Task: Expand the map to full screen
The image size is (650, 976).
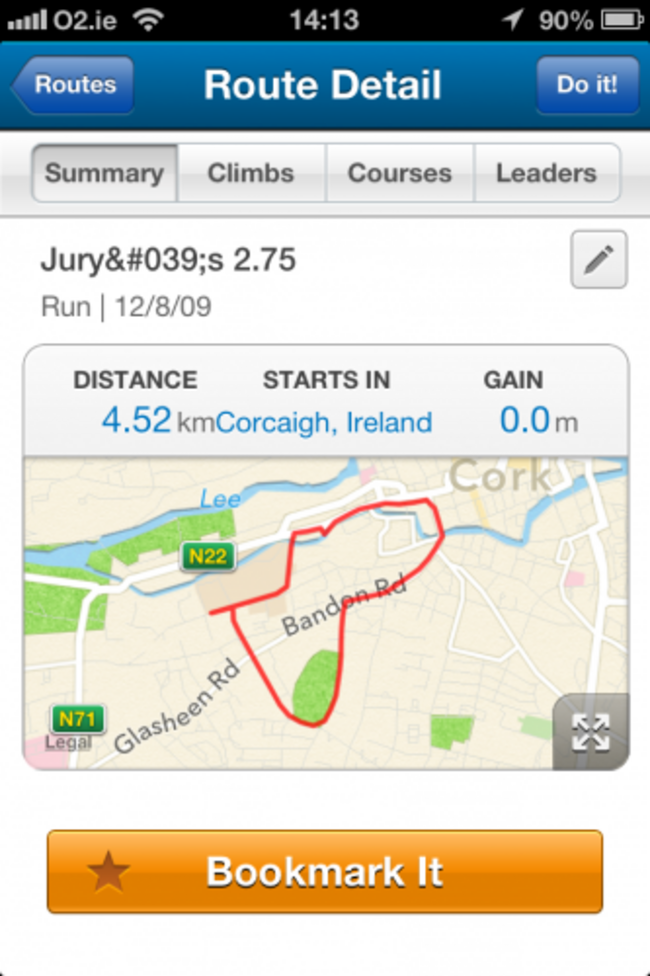Action: click(590, 732)
